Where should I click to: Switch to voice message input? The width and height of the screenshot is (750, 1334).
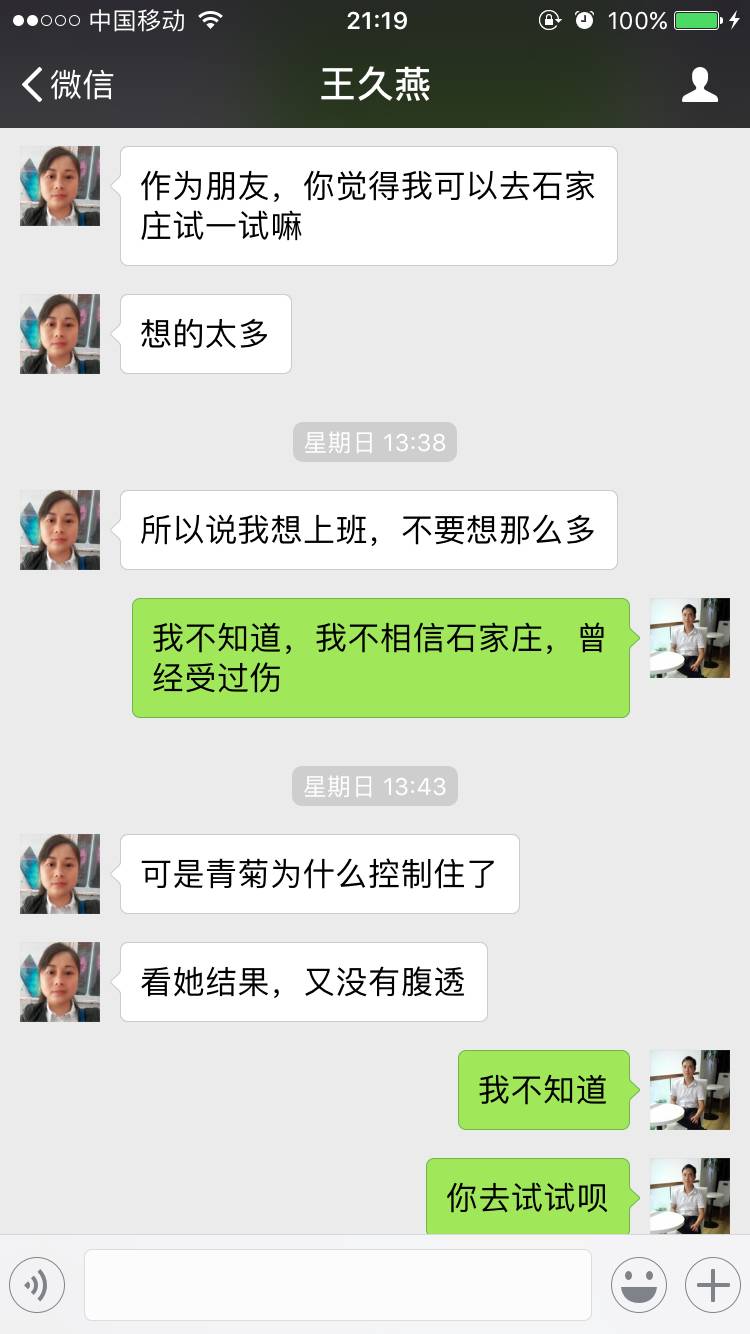pyautogui.click(x=37, y=1285)
